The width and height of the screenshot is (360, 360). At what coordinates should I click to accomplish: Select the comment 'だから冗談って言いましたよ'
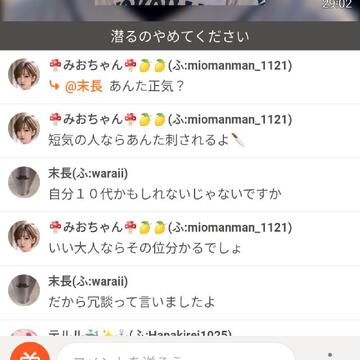click(132, 302)
